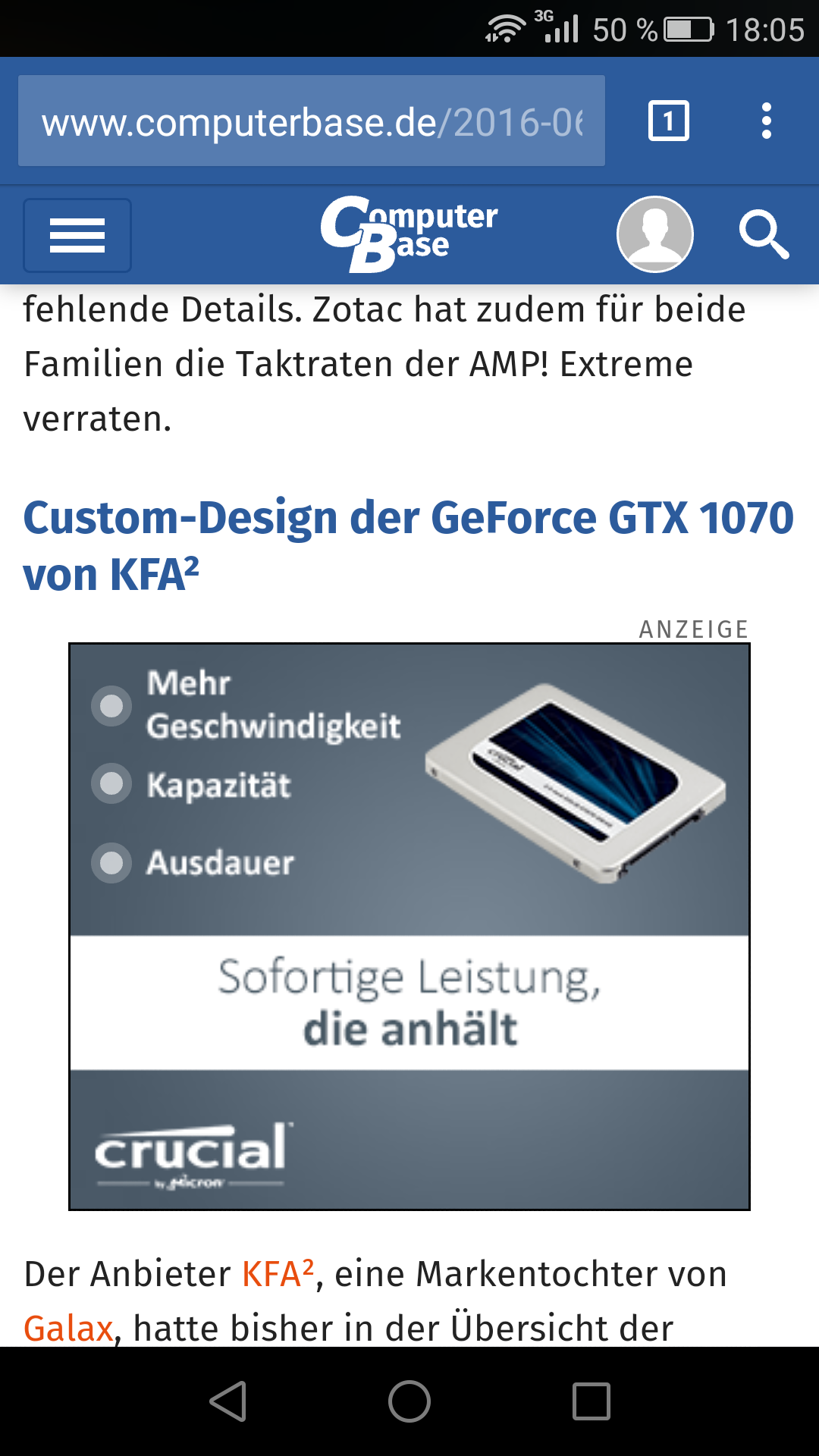This screenshot has width=819, height=1456.
Task: Go to the ComputerBase homepage via the logo
Action: pyautogui.click(x=409, y=234)
